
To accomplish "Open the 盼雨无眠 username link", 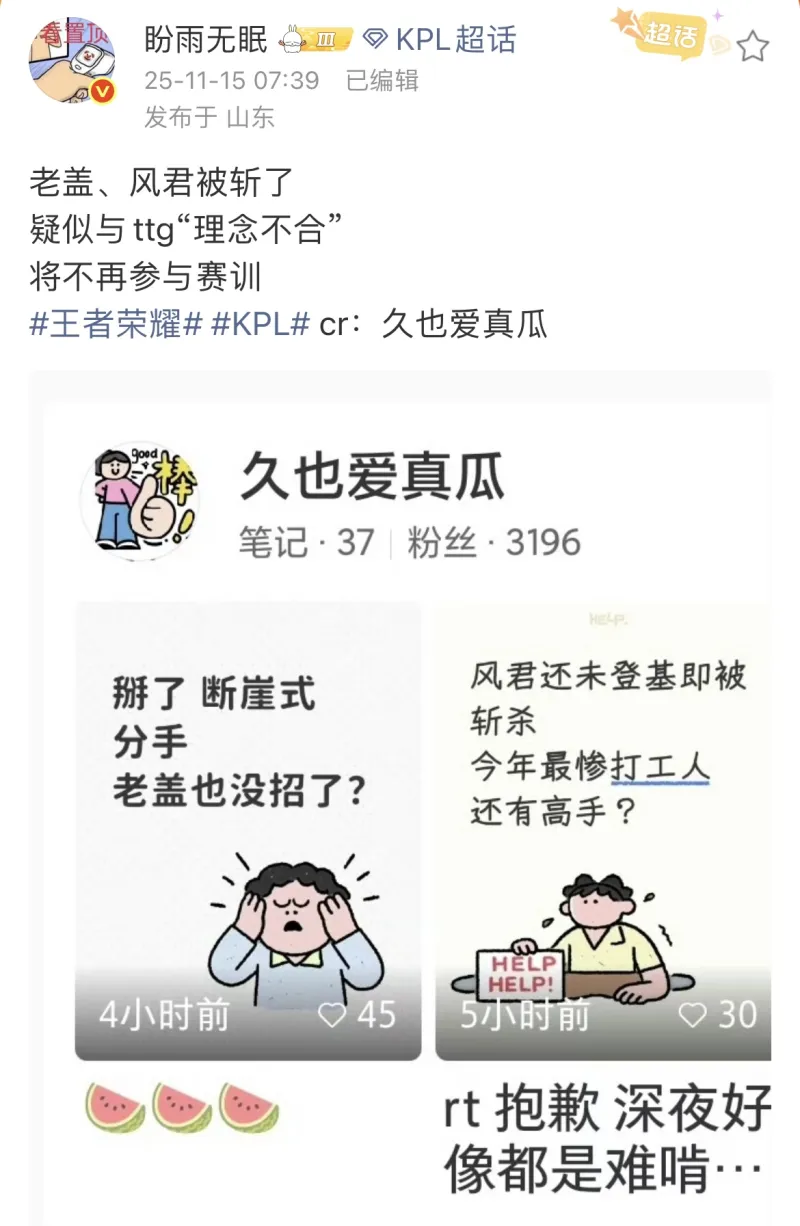I will (x=206, y=40).
